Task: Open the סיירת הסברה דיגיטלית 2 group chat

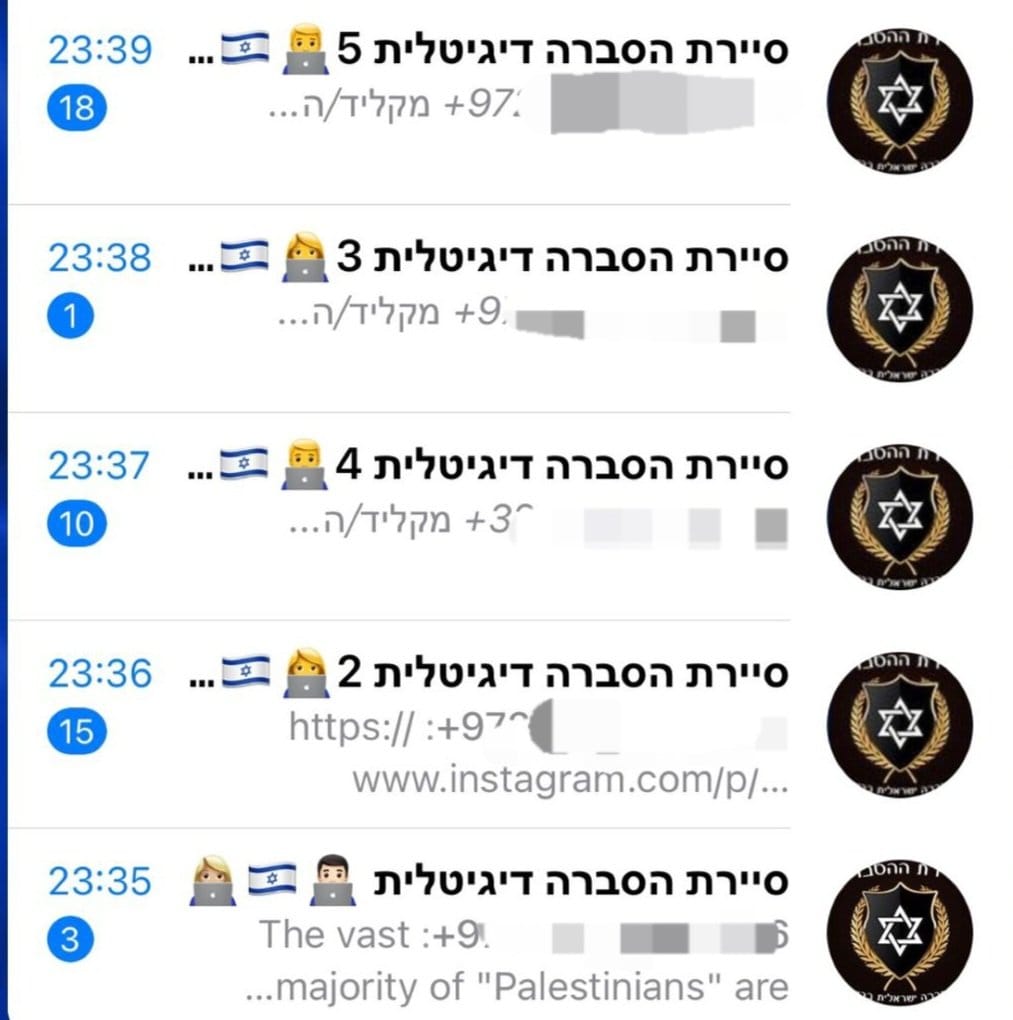Action: 560,674
